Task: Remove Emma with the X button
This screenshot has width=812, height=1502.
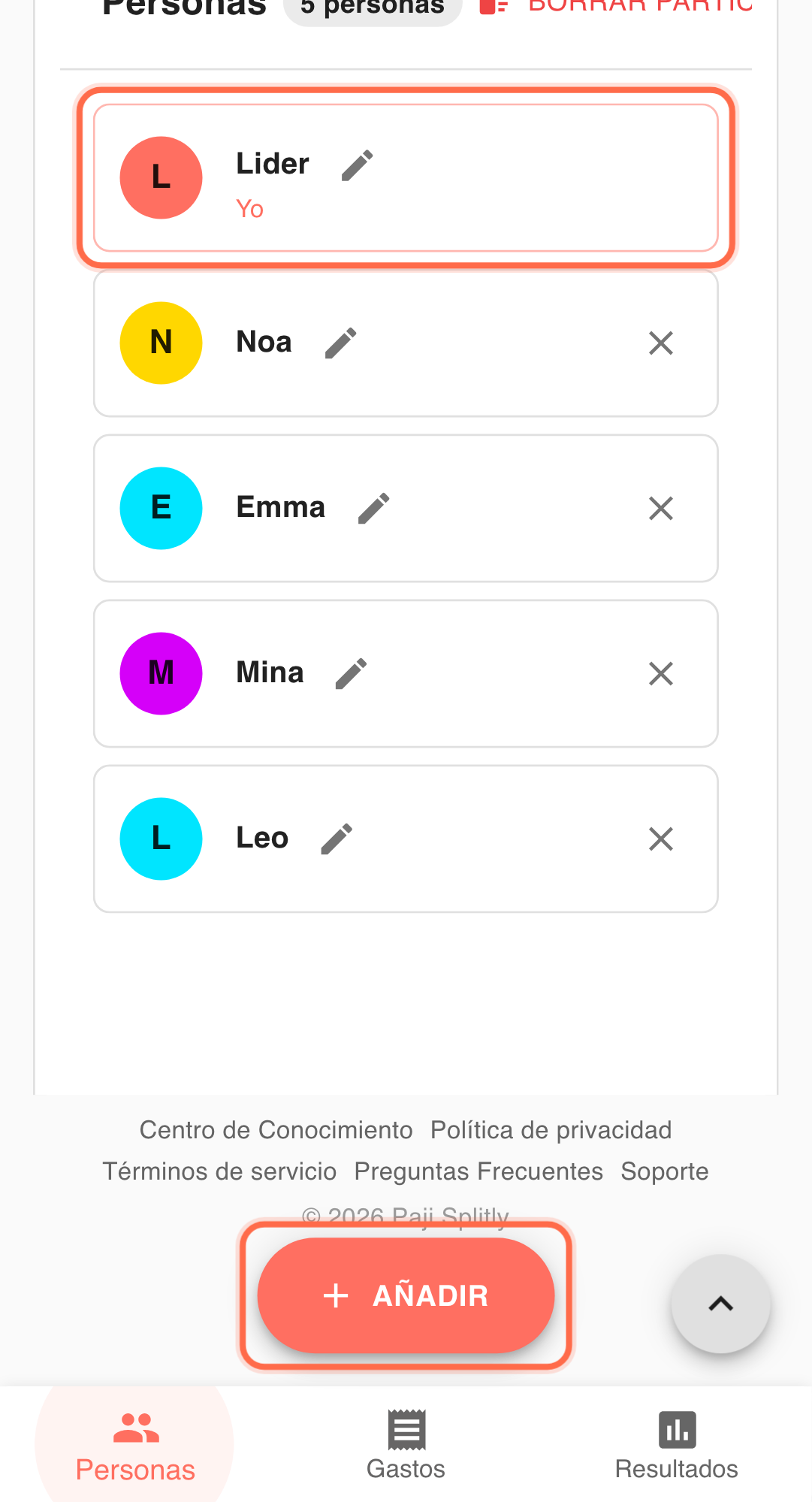Action: click(x=660, y=508)
